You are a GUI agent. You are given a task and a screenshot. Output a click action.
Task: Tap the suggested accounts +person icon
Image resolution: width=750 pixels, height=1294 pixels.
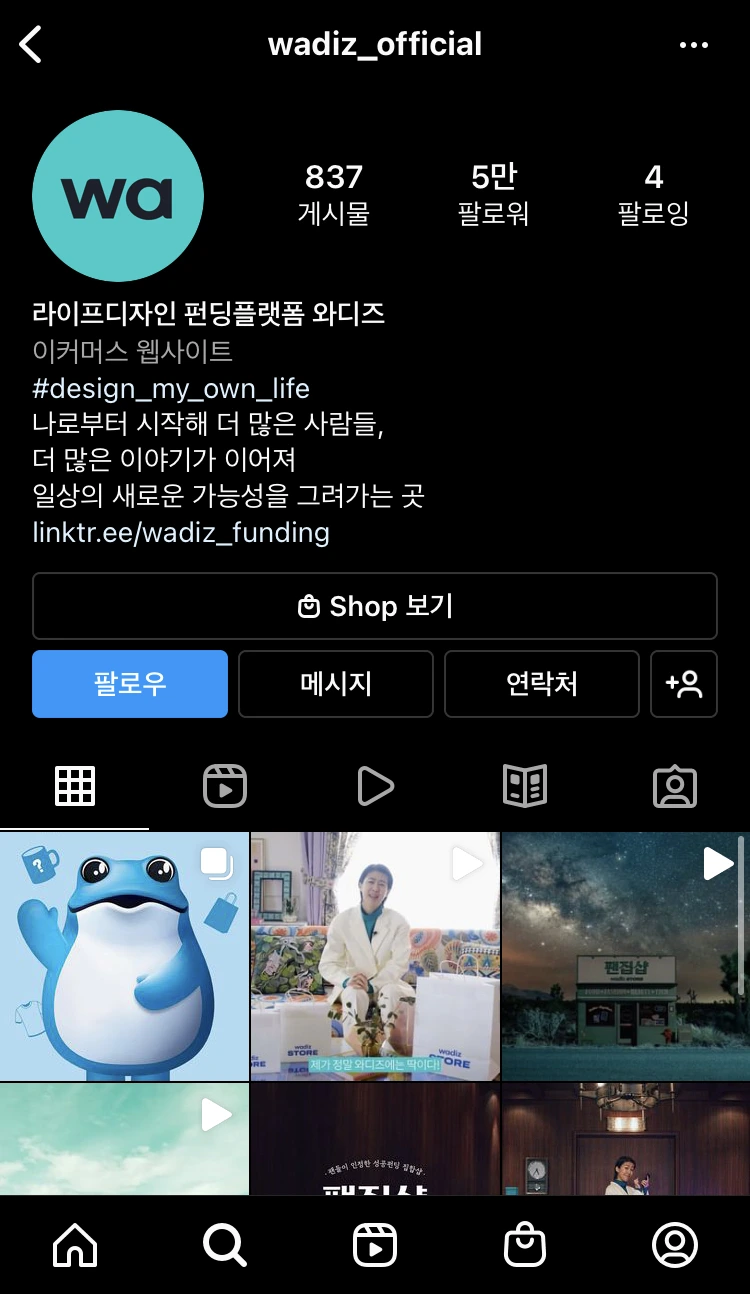click(x=684, y=684)
